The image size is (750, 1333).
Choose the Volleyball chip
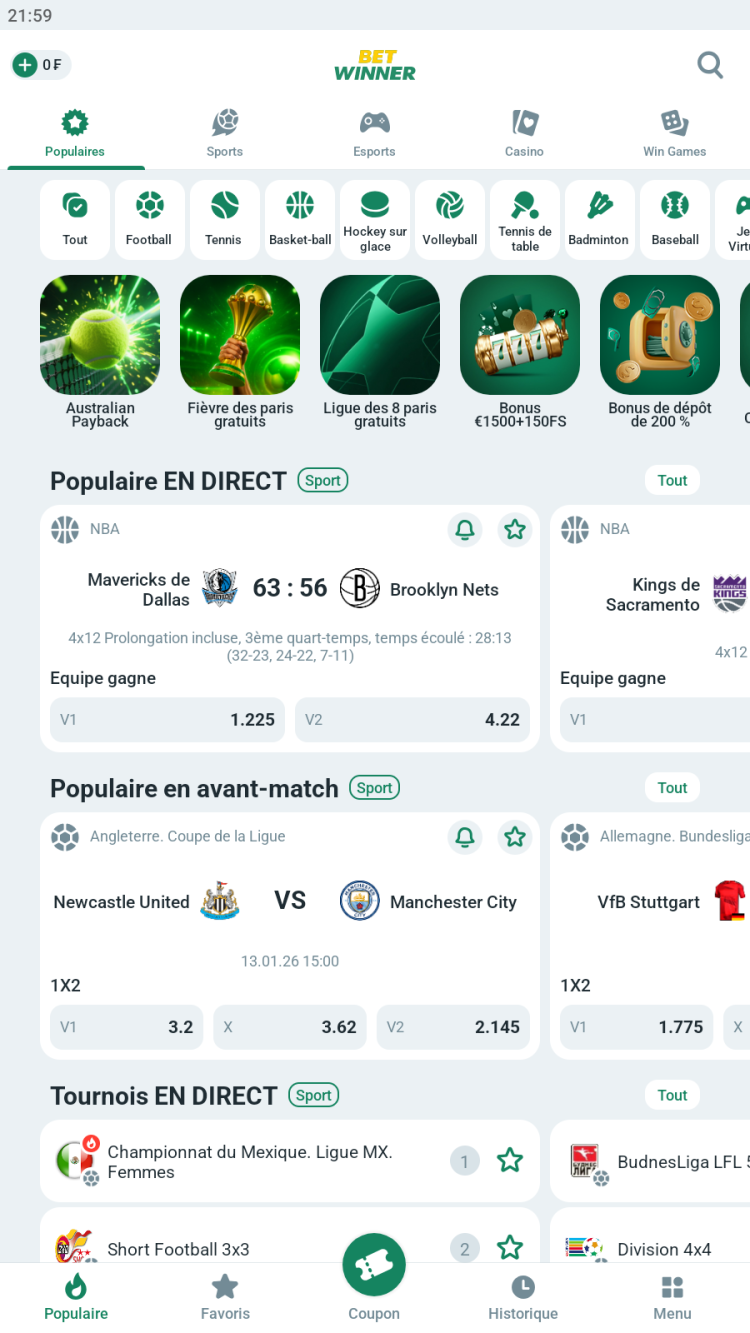(449, 219)
